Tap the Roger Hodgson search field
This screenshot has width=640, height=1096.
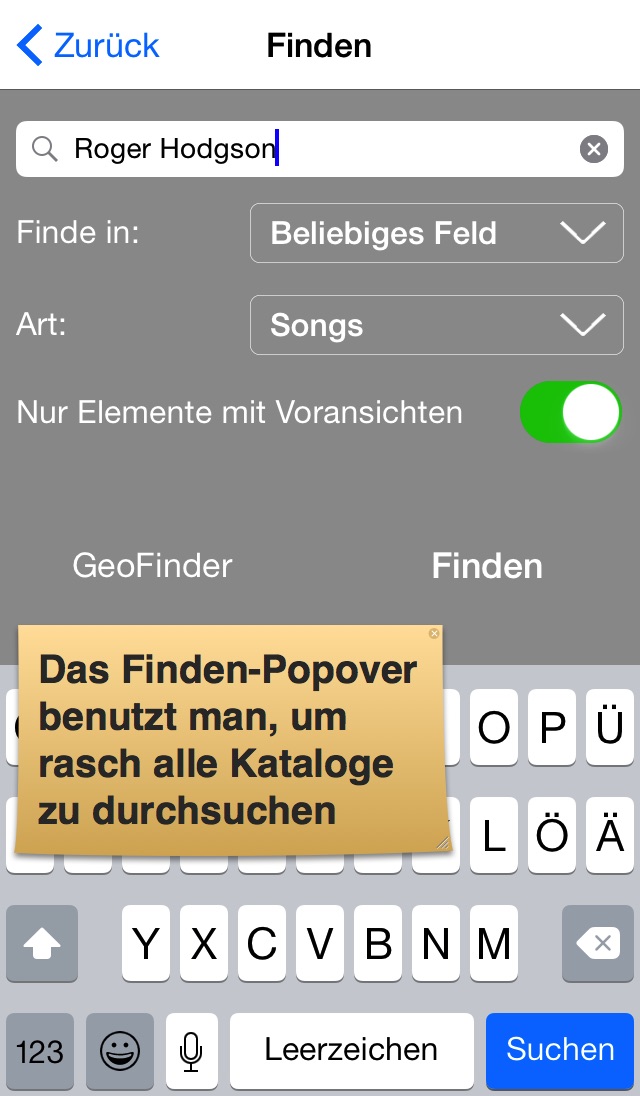pyautogui.click(x=320, y=149)
